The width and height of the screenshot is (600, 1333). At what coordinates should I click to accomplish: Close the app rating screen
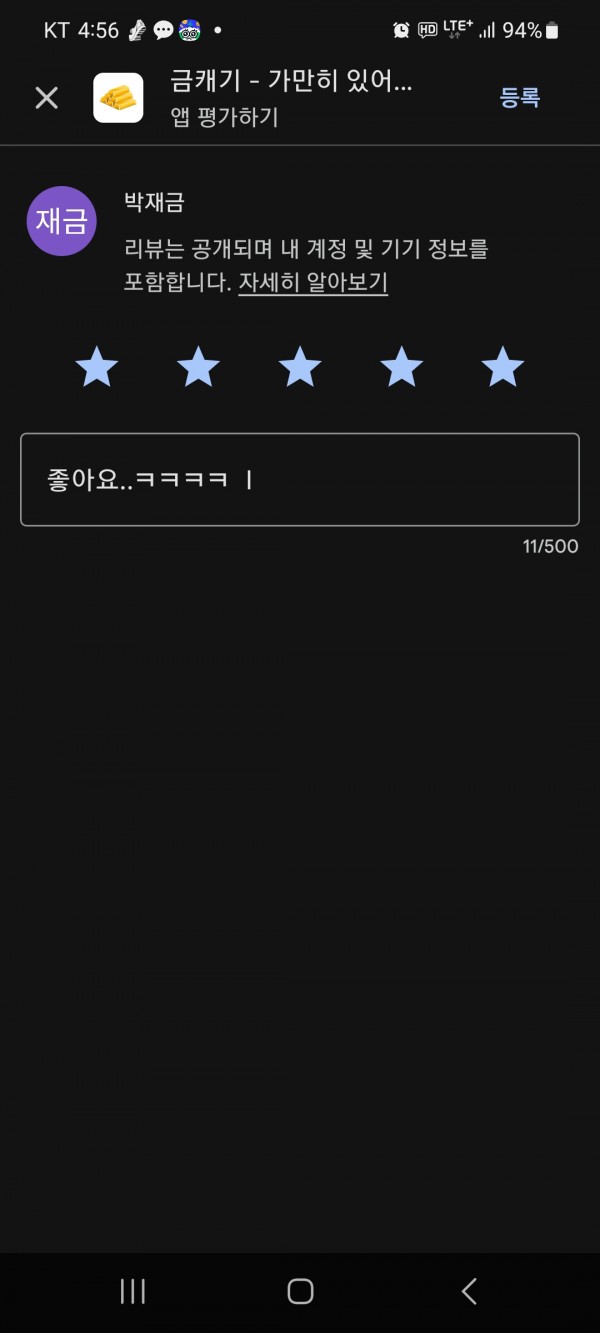coord(47,98)
